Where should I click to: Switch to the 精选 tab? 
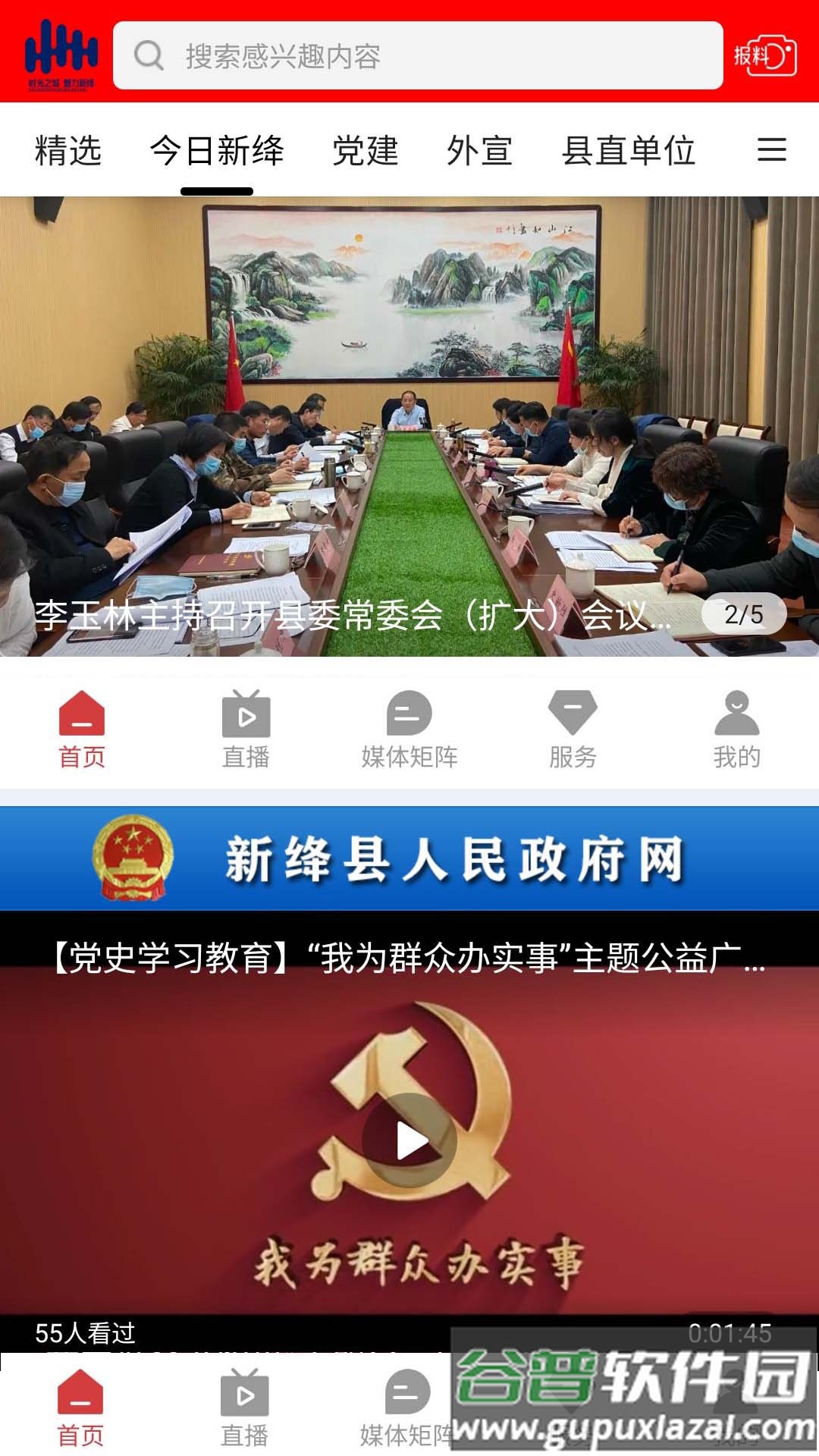pyautogui.click(x=68, y=150)
